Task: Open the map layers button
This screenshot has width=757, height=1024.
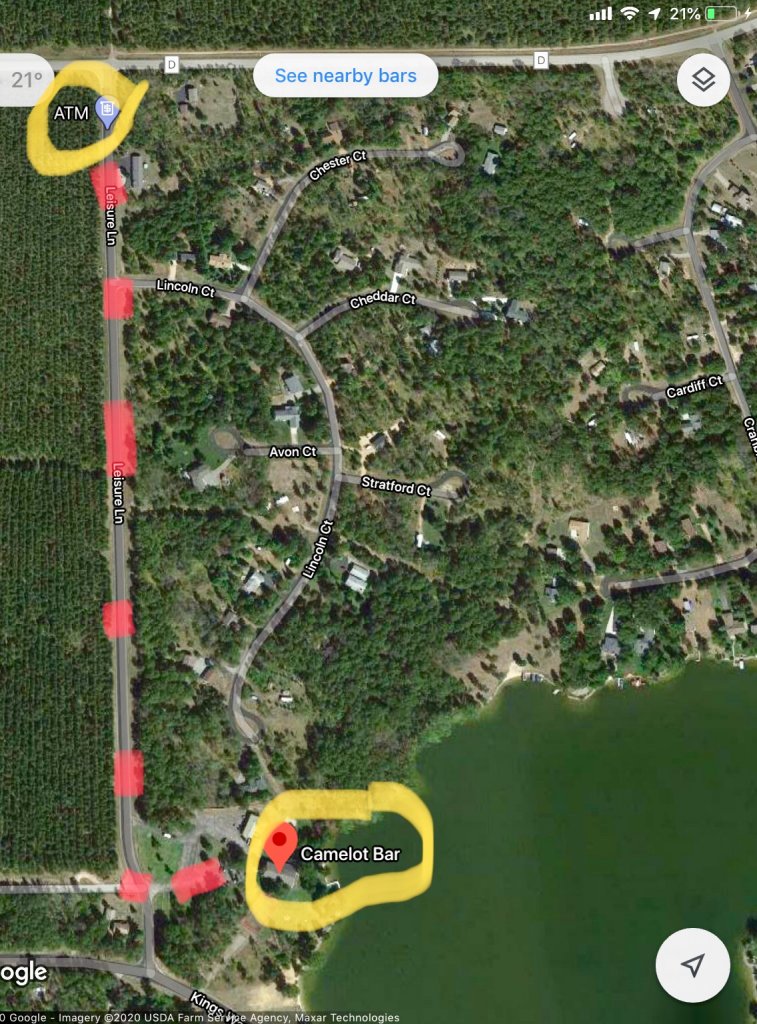Action: pos(703,81)
